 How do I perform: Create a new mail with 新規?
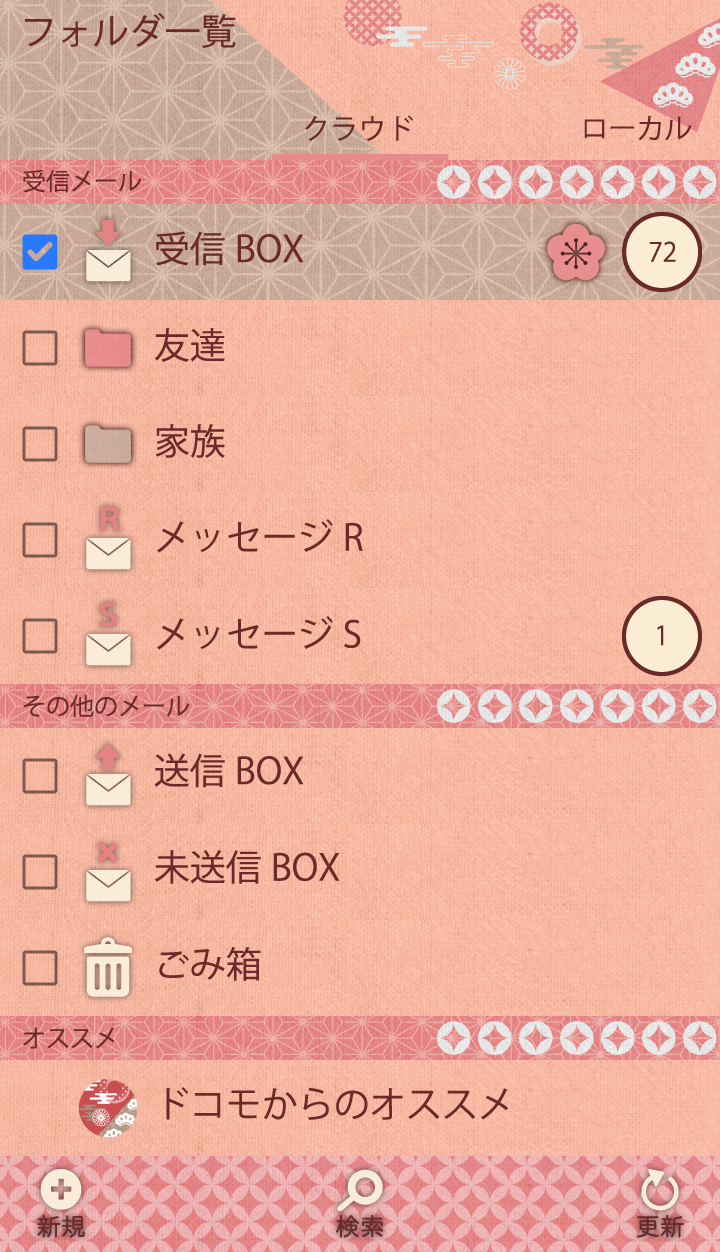61,1205
